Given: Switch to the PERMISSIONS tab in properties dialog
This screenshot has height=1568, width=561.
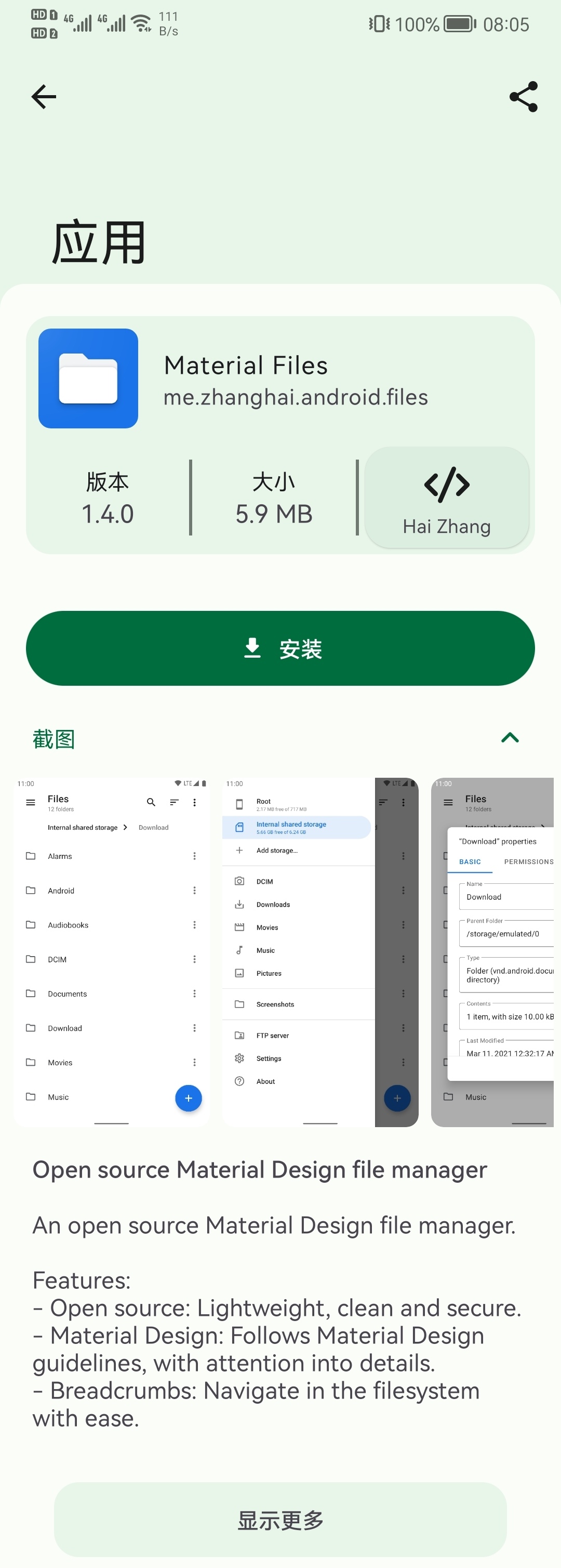Looking at the screenshot, I should [528, 862].
